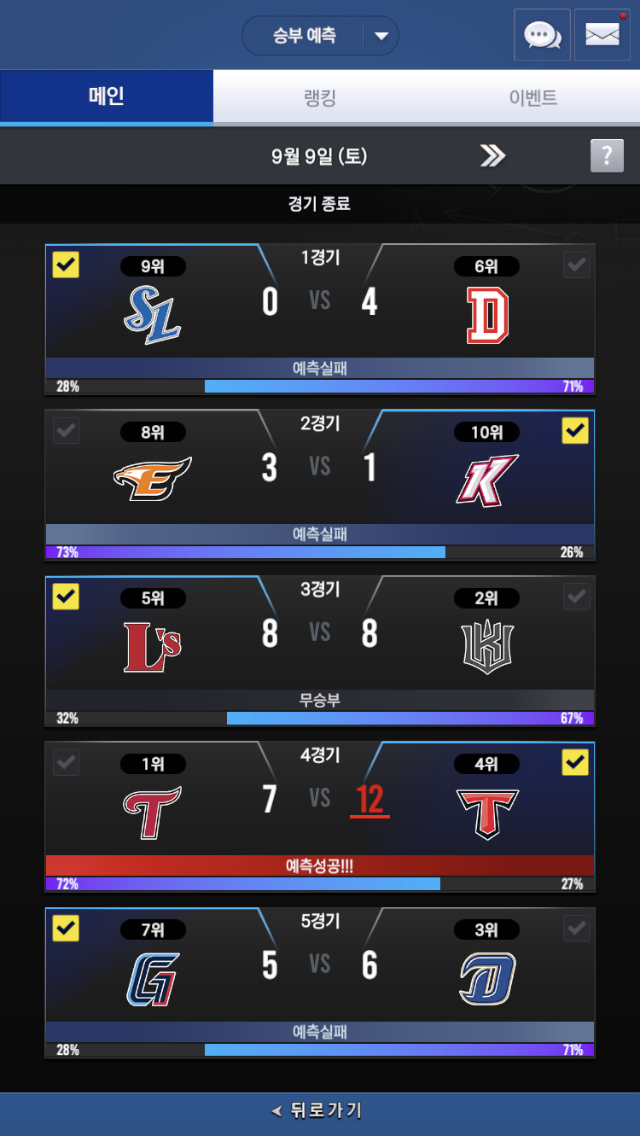Switch to the 이벤트 tab
The image size is (640, 1136).
[x=533, y=97]
